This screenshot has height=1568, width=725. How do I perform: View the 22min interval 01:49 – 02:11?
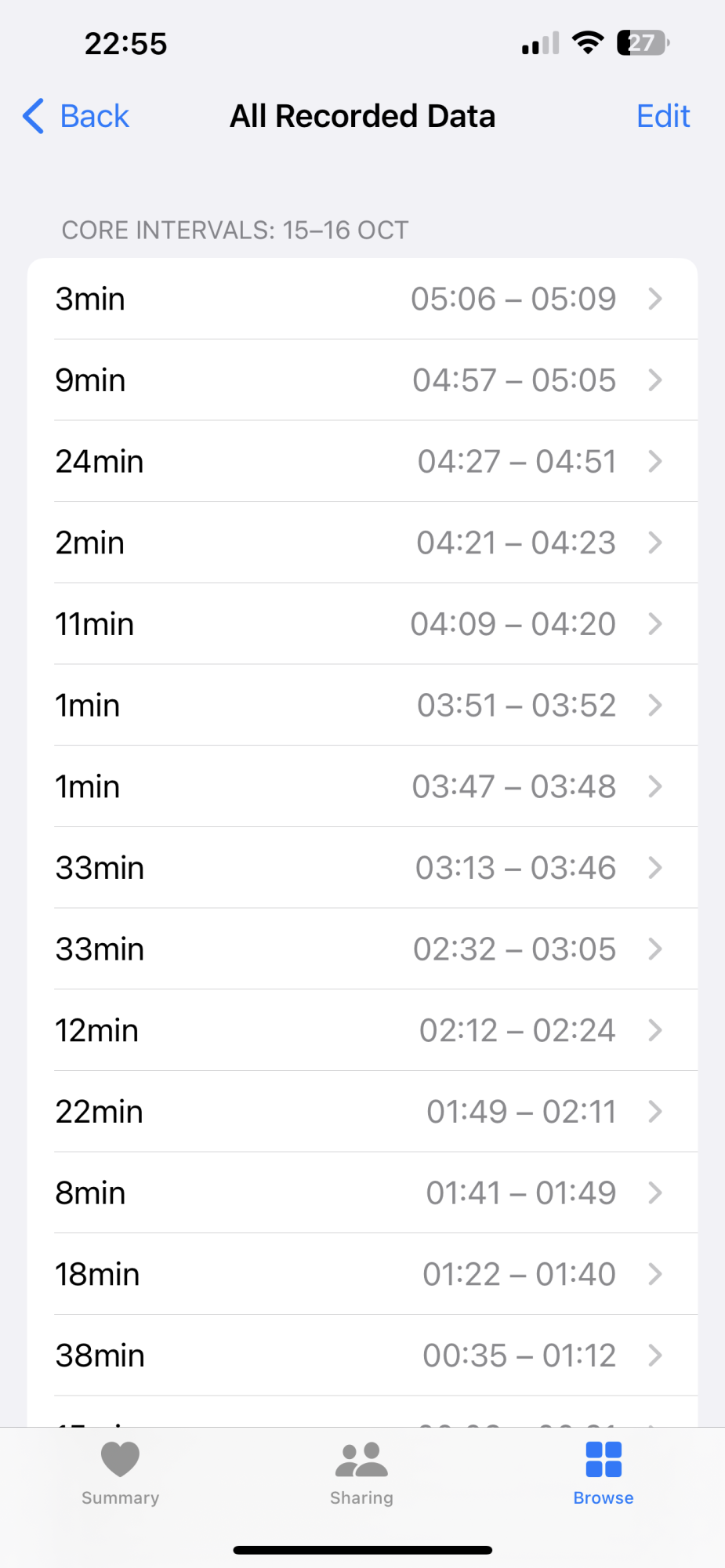click(362, 1112)
